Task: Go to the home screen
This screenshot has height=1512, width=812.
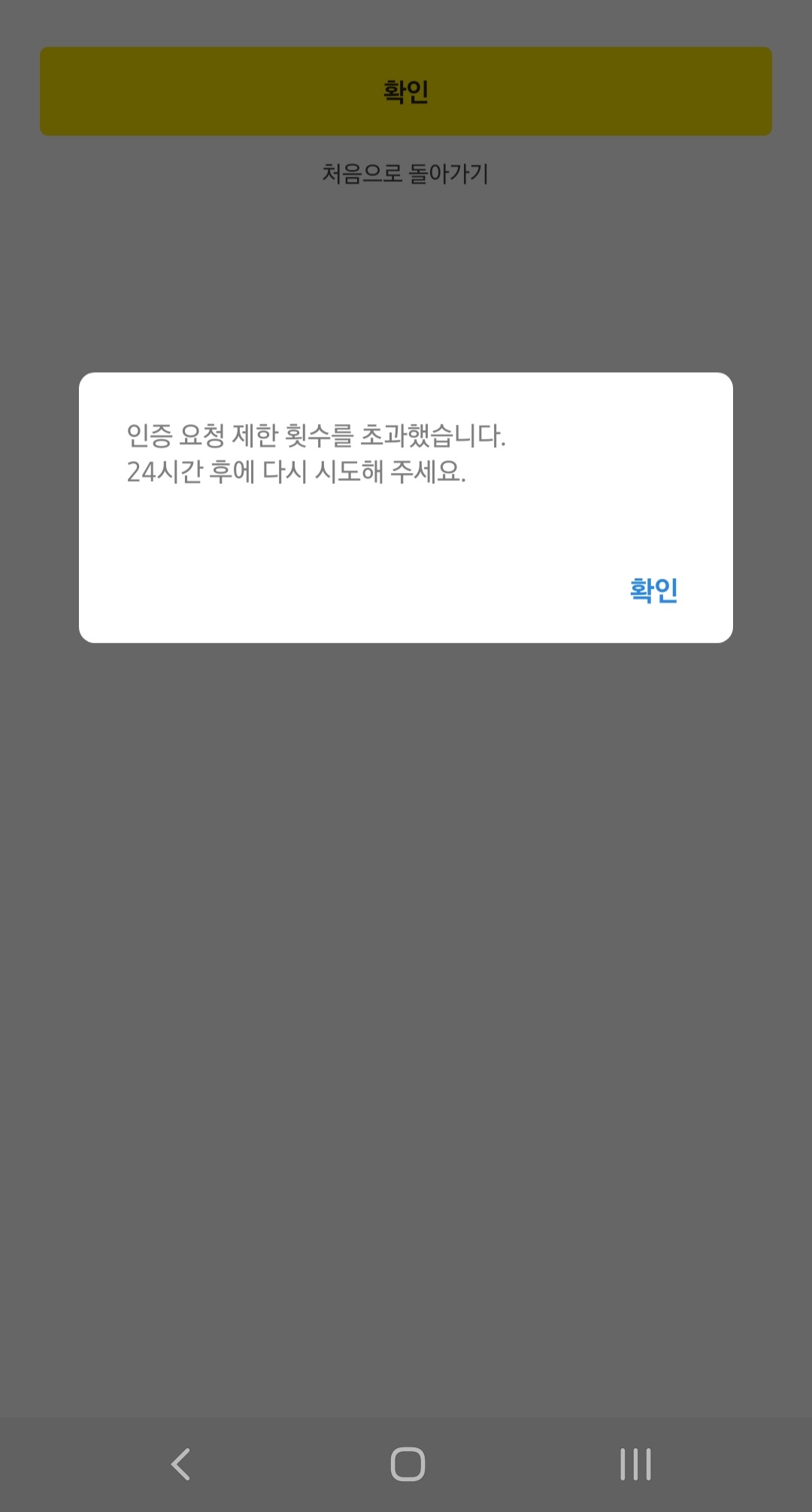Action: [x=408, y=1464]
